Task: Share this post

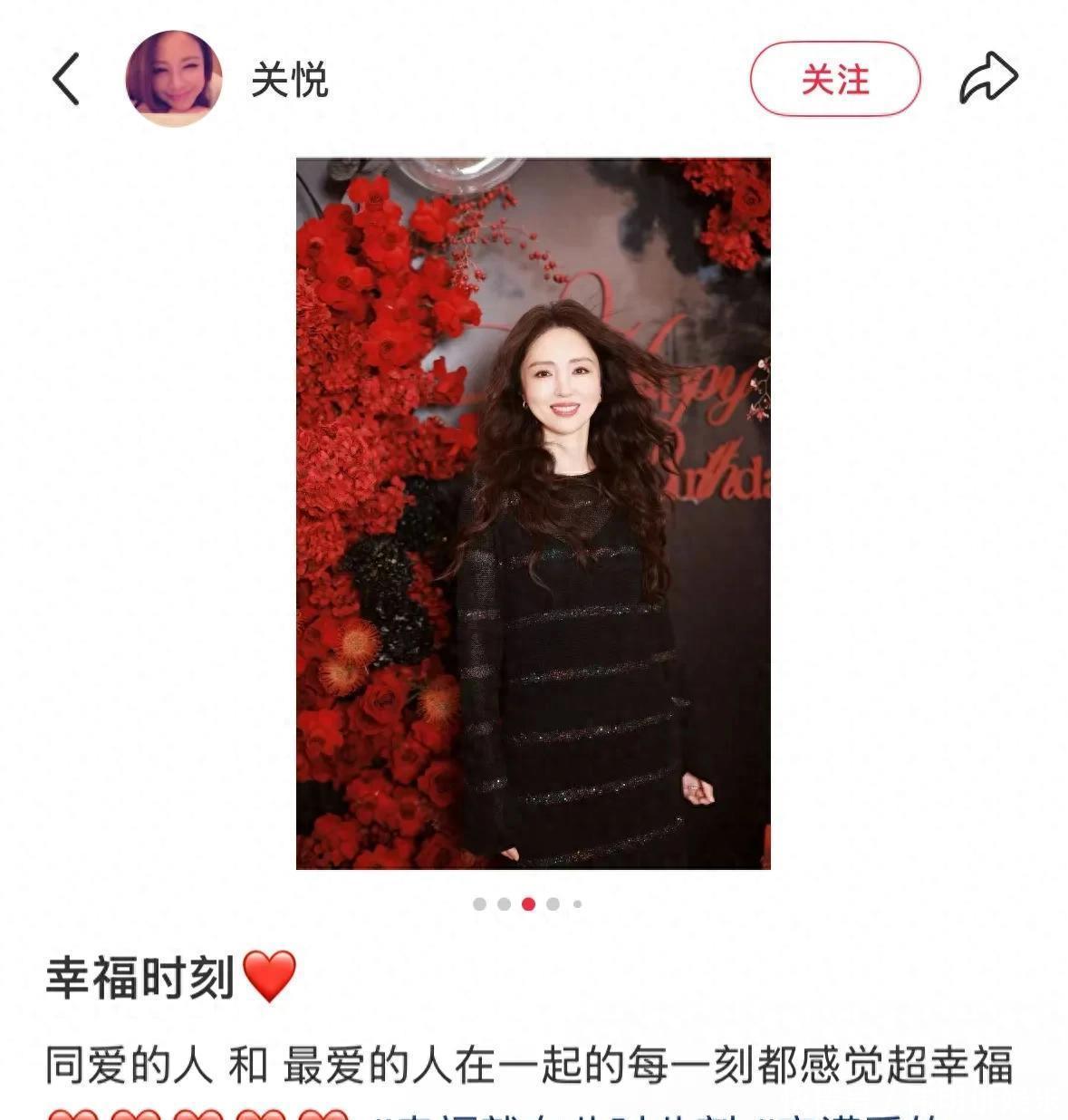Action: 989,78
